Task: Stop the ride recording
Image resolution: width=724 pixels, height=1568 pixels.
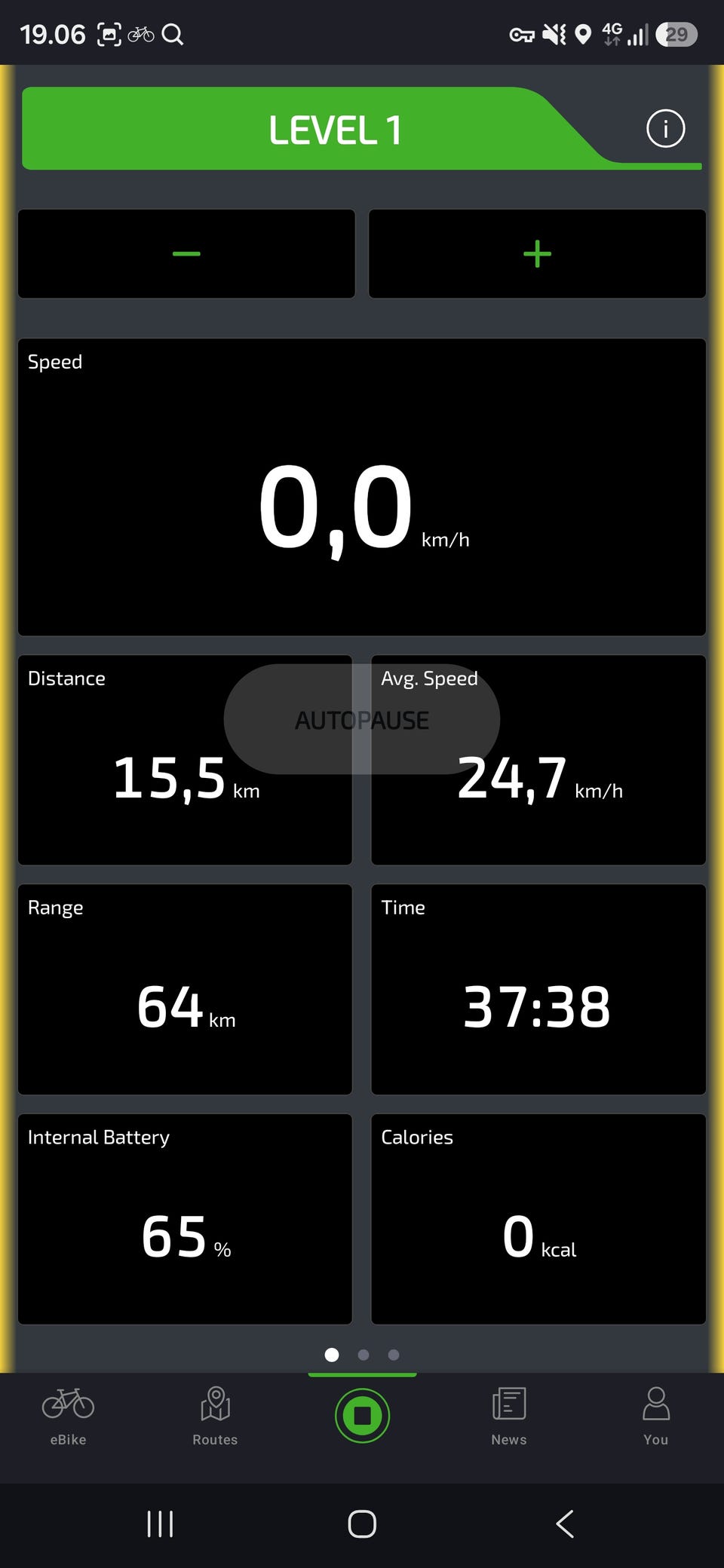Action: coord(362,1416)
